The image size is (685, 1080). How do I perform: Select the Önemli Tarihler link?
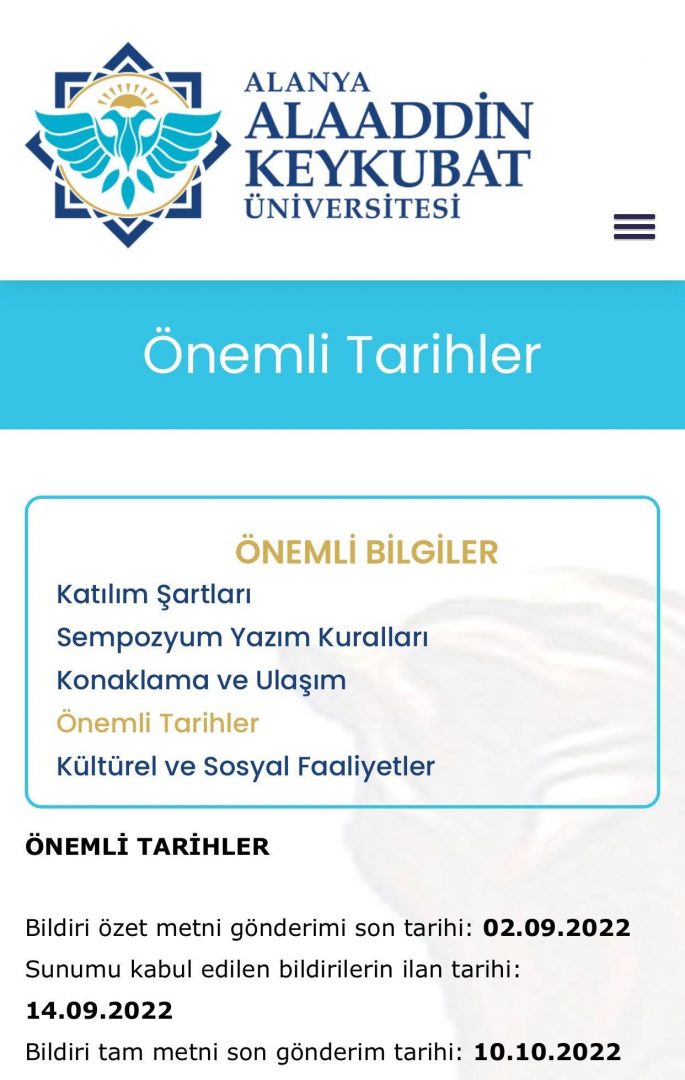[x=158, y=723]
